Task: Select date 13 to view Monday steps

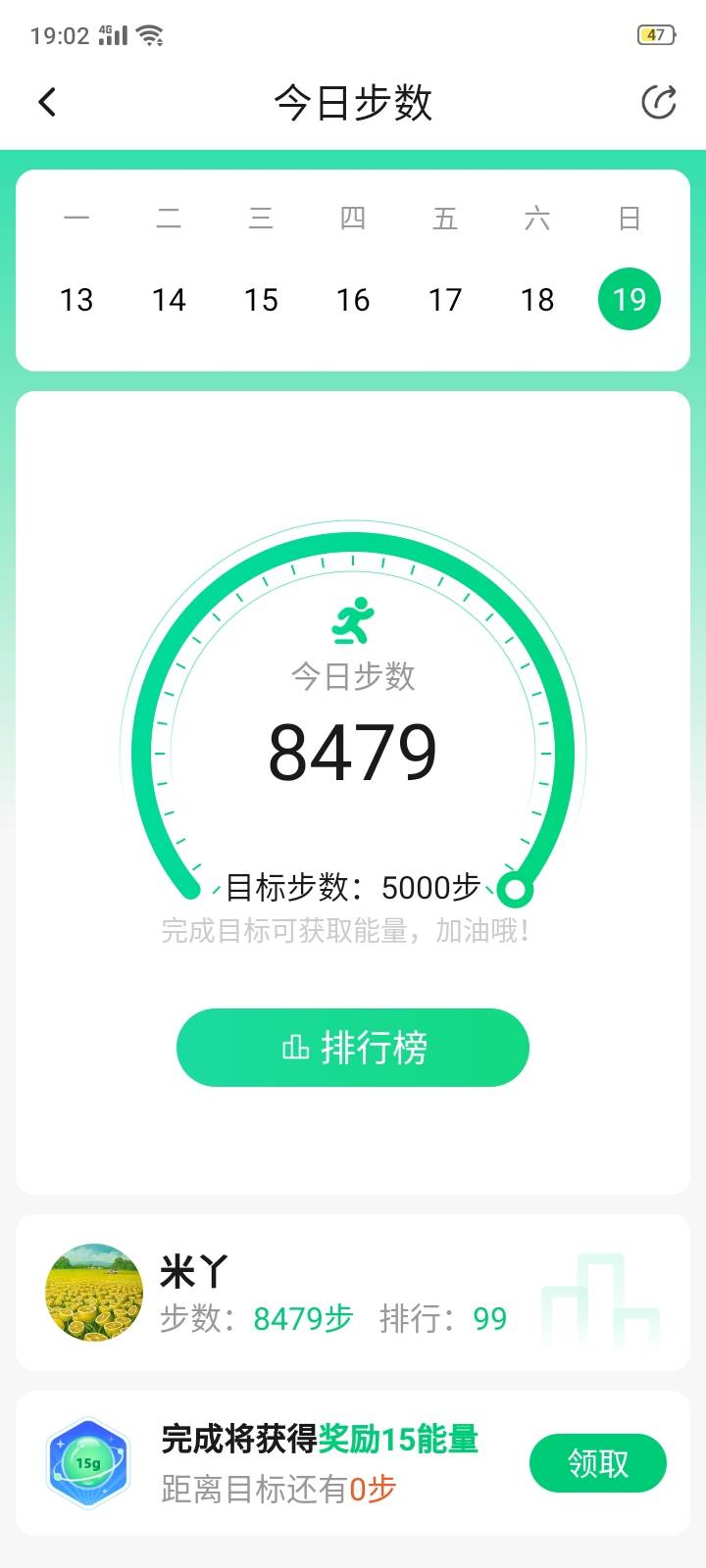Action: coord(77,299)
